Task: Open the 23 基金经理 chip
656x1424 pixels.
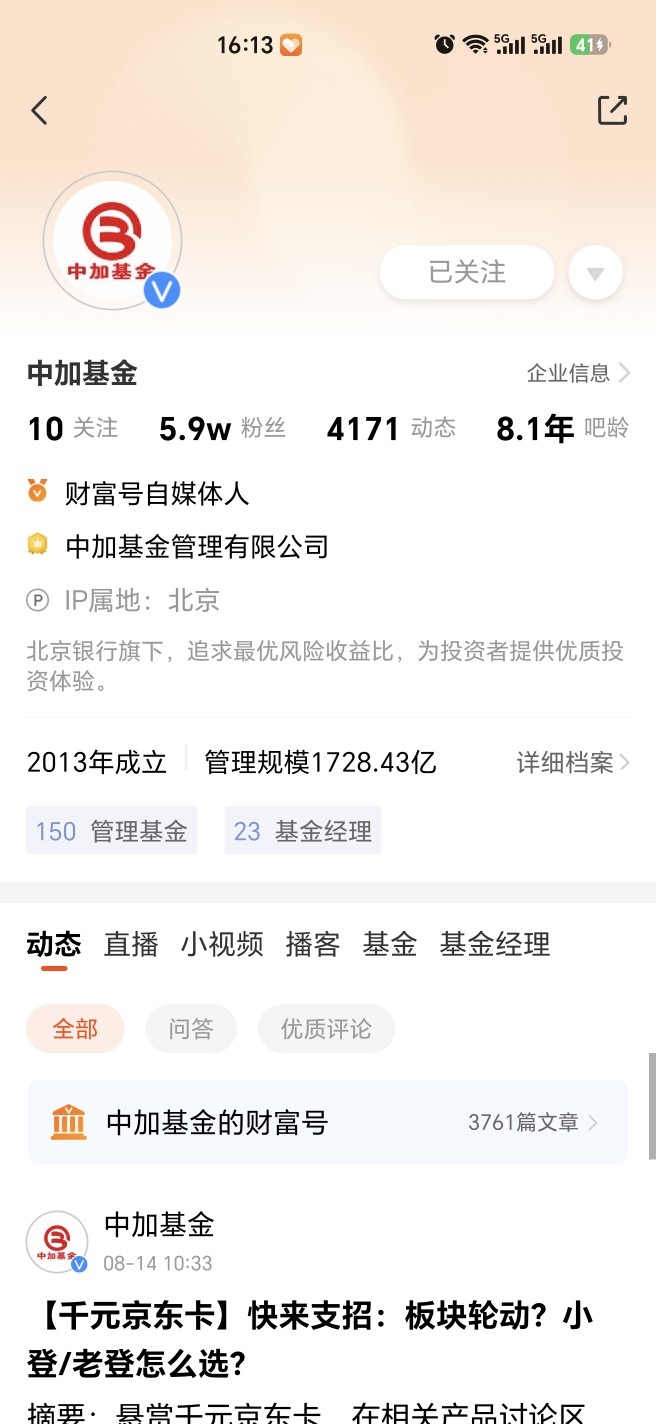Action: (303, 831)
